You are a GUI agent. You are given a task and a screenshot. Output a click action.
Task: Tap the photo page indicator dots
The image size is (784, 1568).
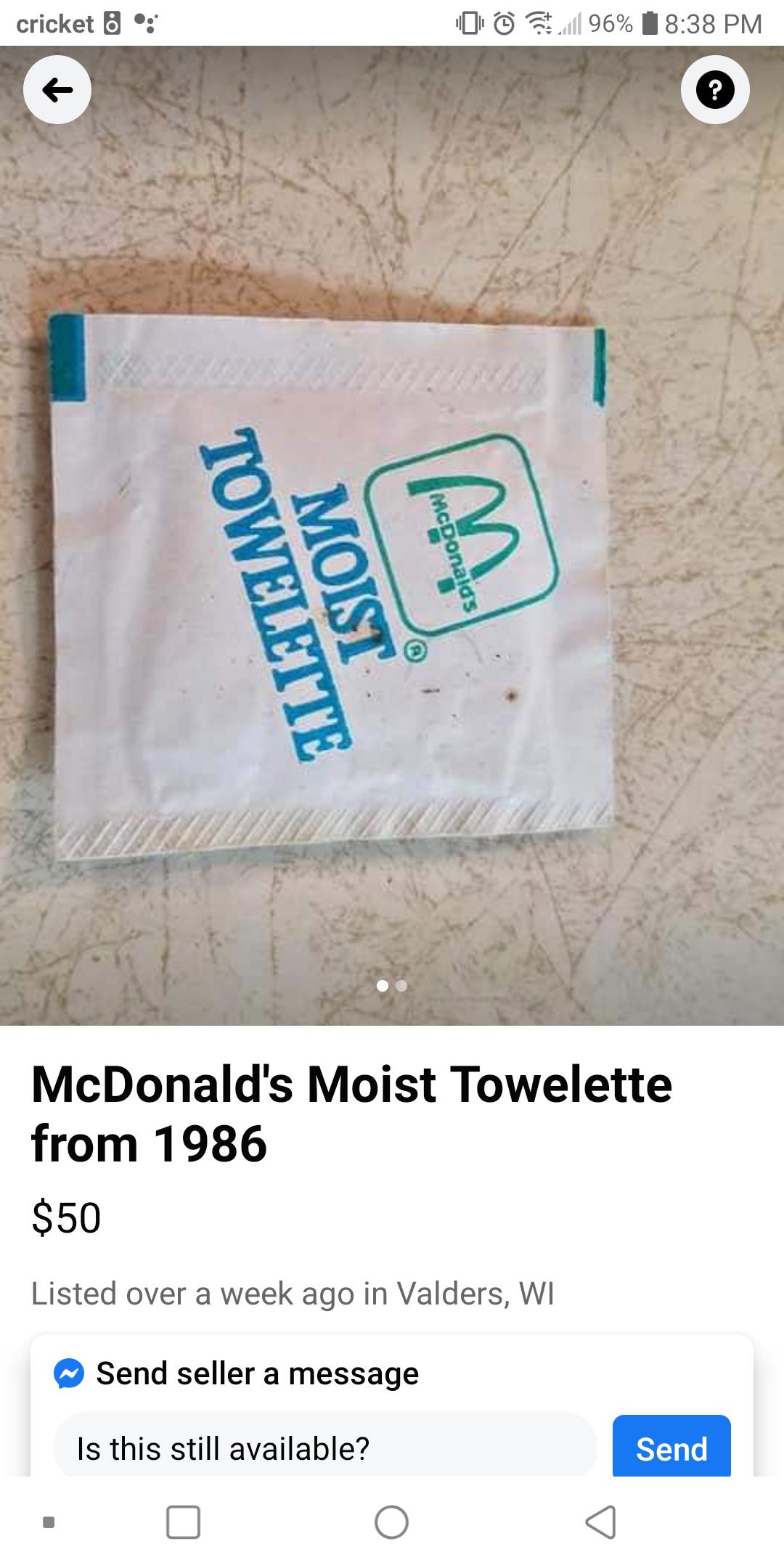[392, 986]
